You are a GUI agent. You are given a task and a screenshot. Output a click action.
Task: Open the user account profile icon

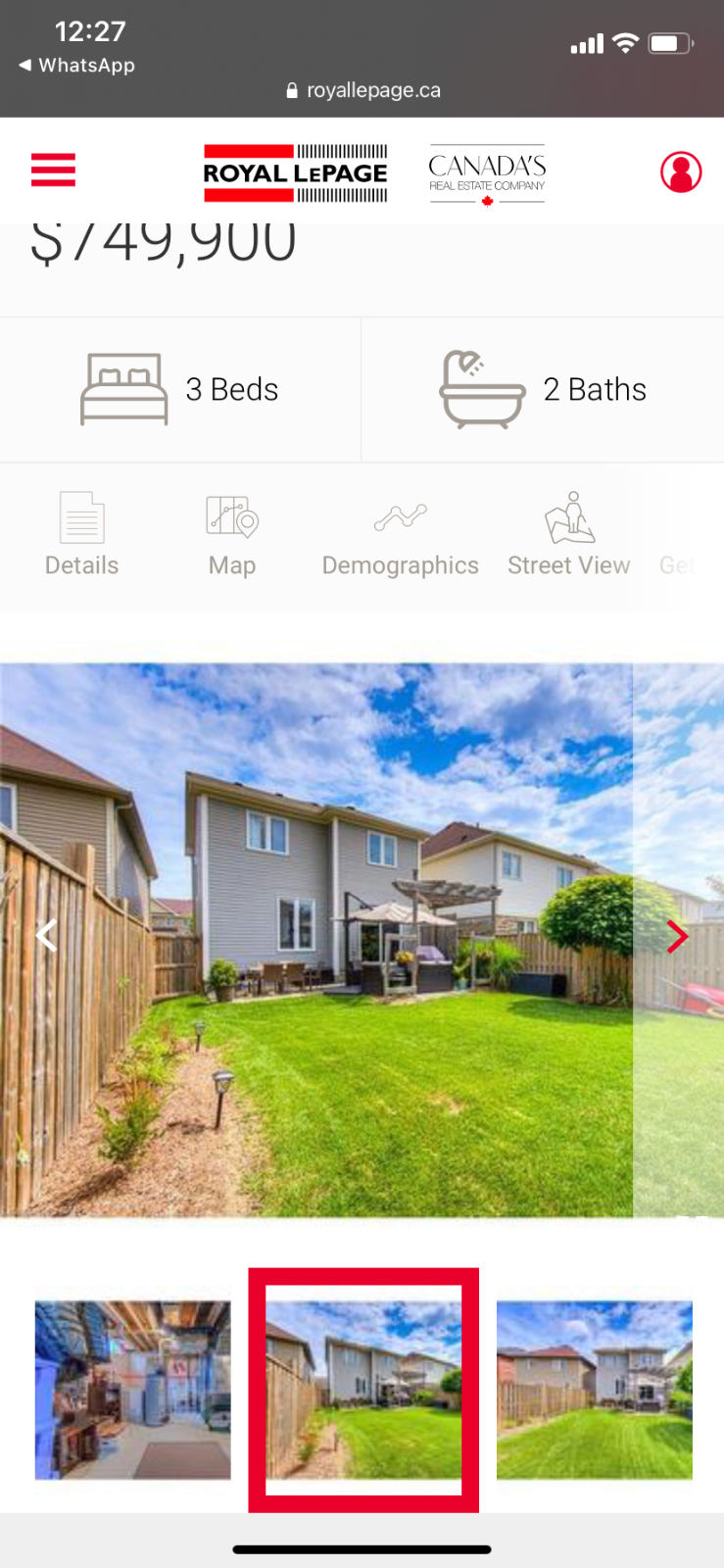click(x=680, y=171)
